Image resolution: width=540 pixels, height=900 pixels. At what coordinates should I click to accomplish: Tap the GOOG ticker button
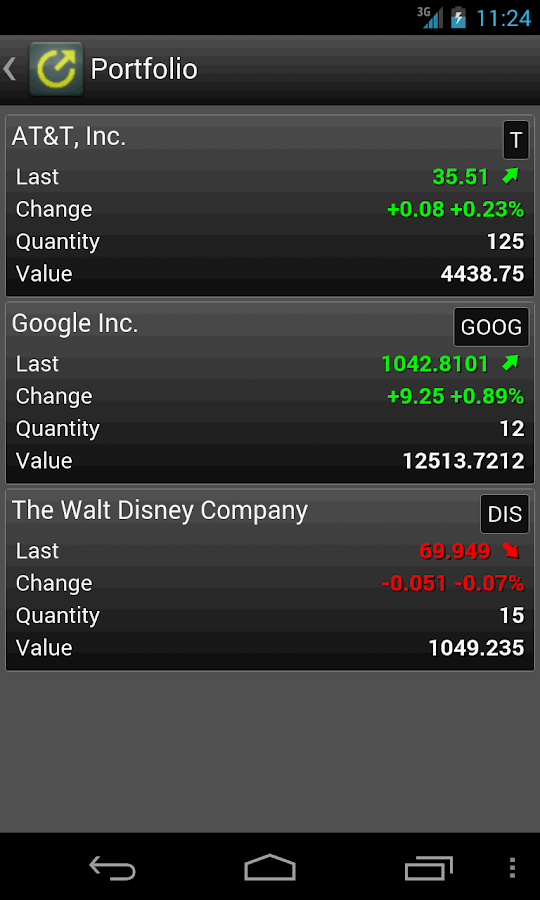pos(491,327)
